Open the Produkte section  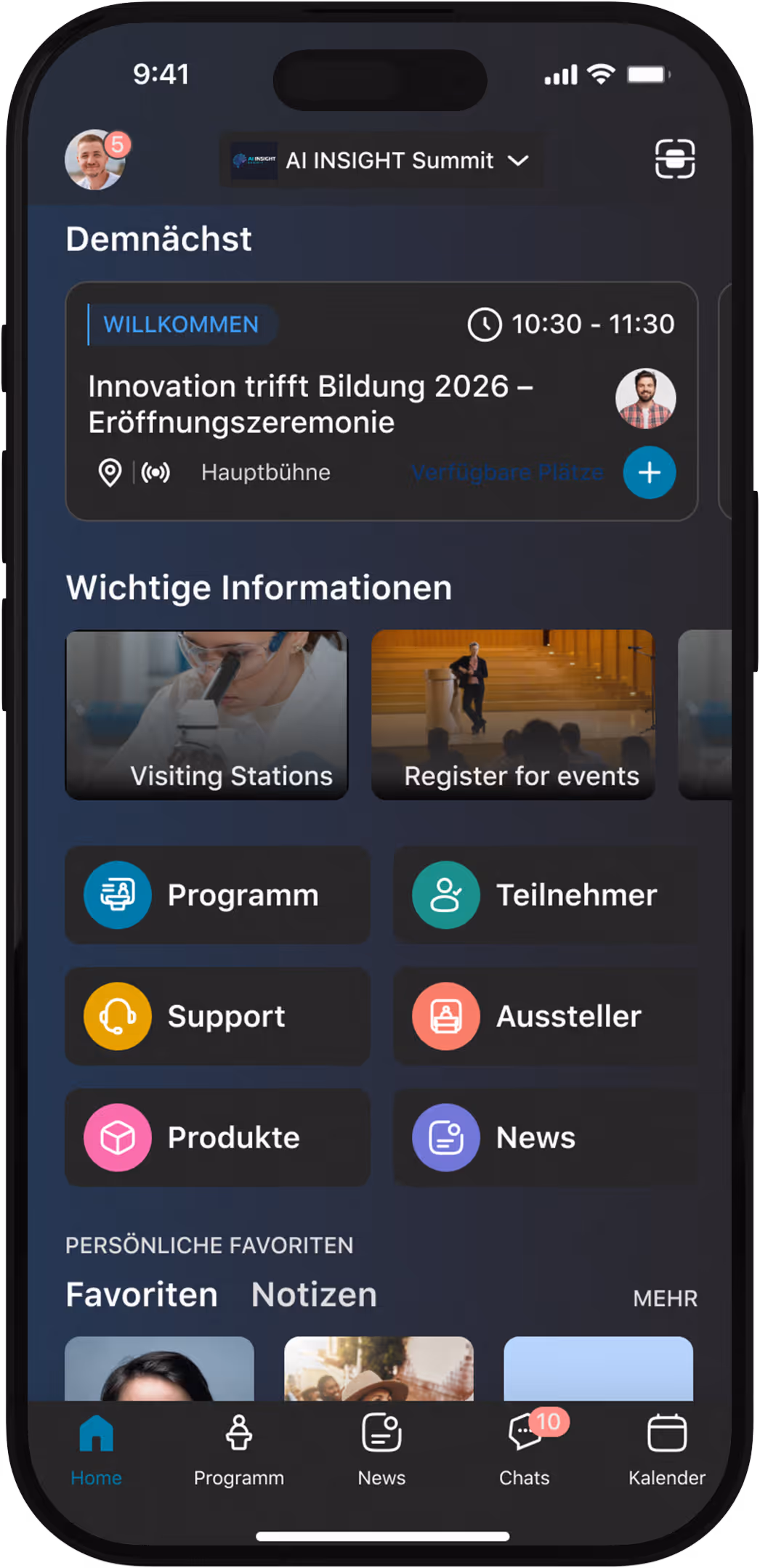(x=217, y=1137)
